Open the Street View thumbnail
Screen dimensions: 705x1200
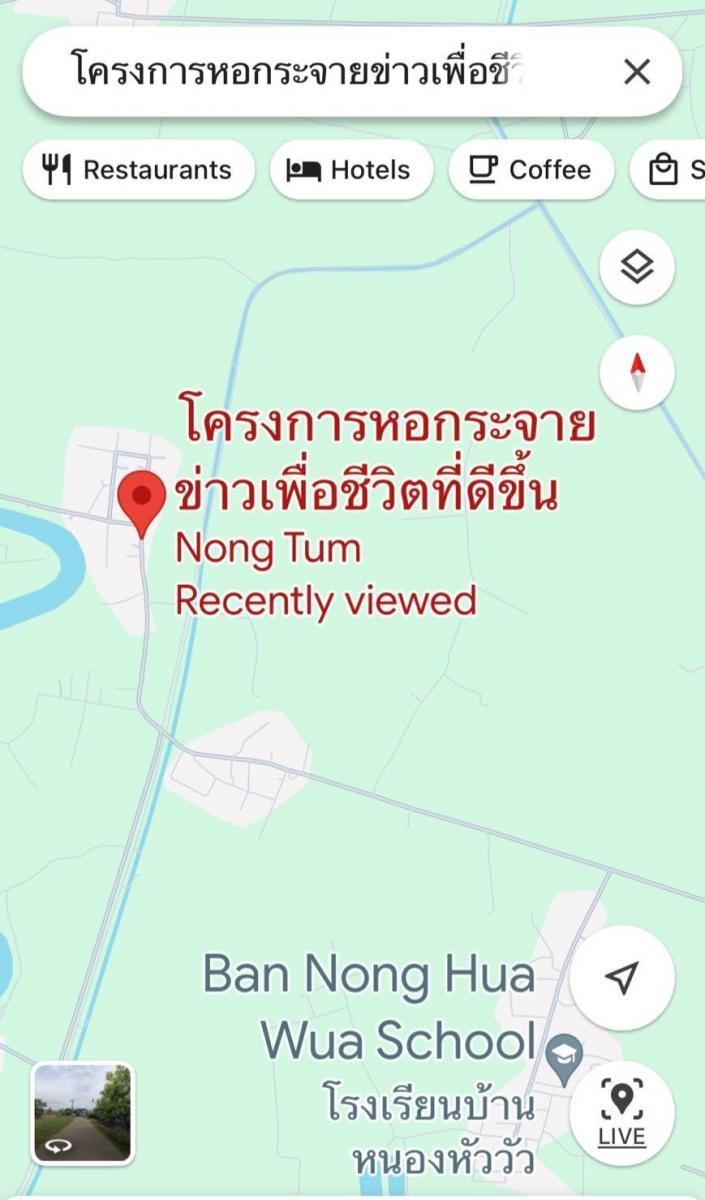[x=83, y=1114]
